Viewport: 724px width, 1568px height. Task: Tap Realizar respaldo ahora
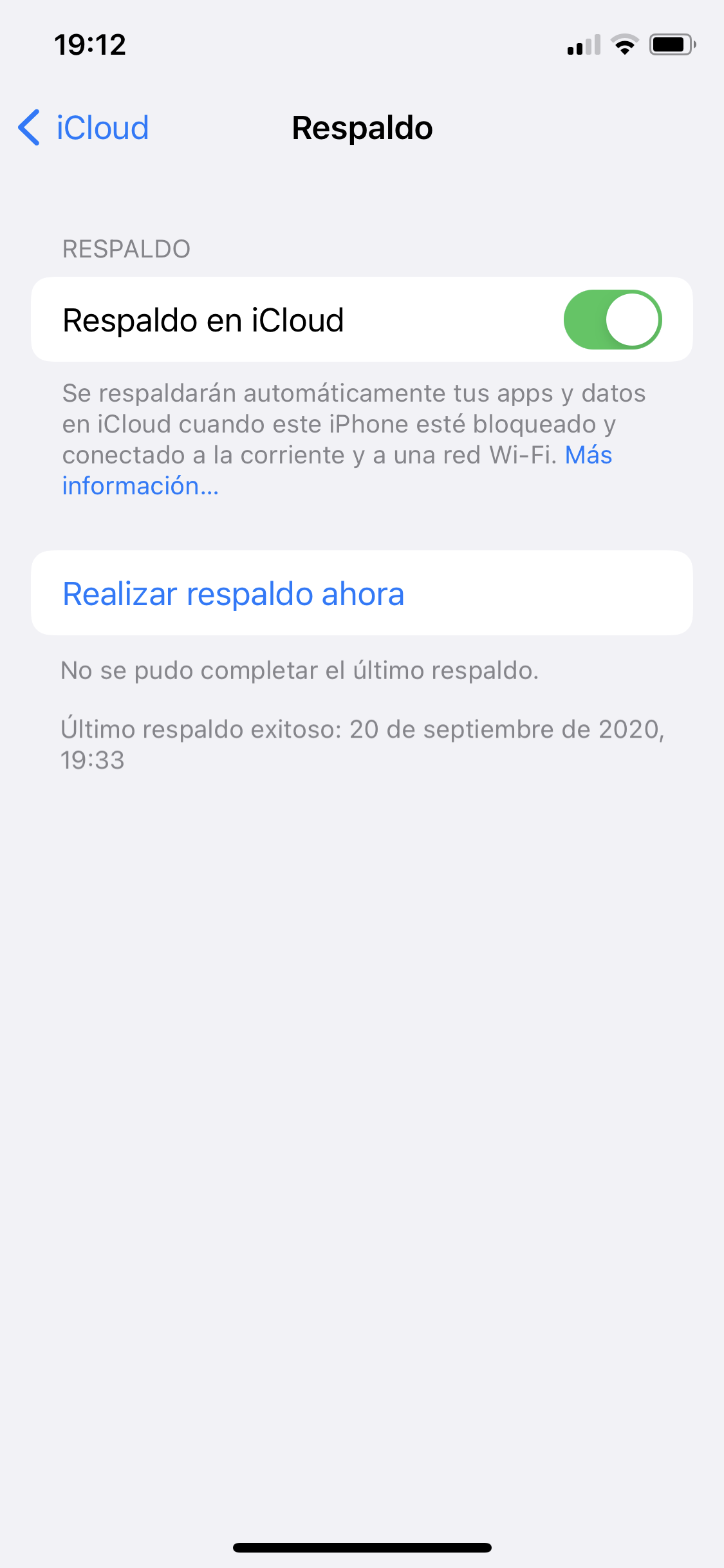[x=233, y=593]
